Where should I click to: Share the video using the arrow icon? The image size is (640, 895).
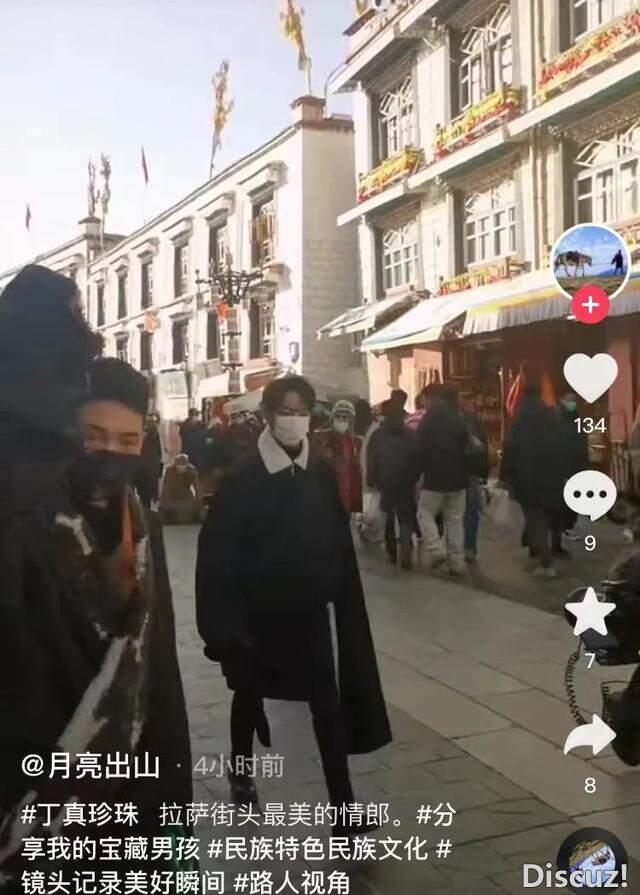click(590, 737)
